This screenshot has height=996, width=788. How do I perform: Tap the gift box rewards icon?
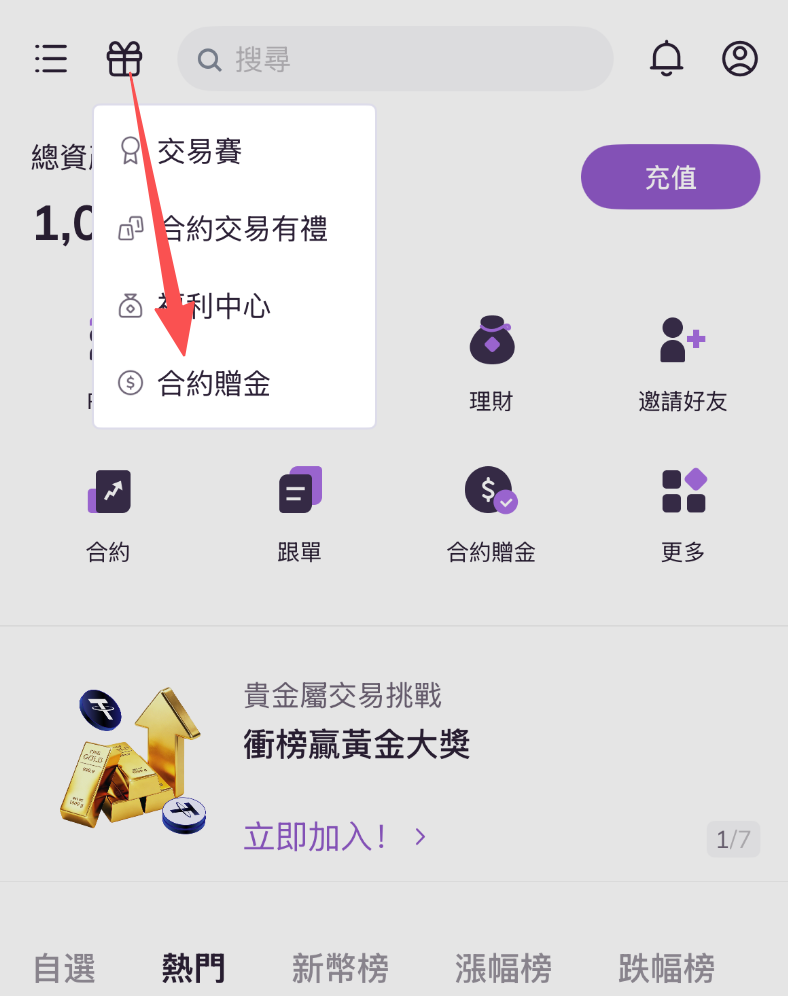125,59
